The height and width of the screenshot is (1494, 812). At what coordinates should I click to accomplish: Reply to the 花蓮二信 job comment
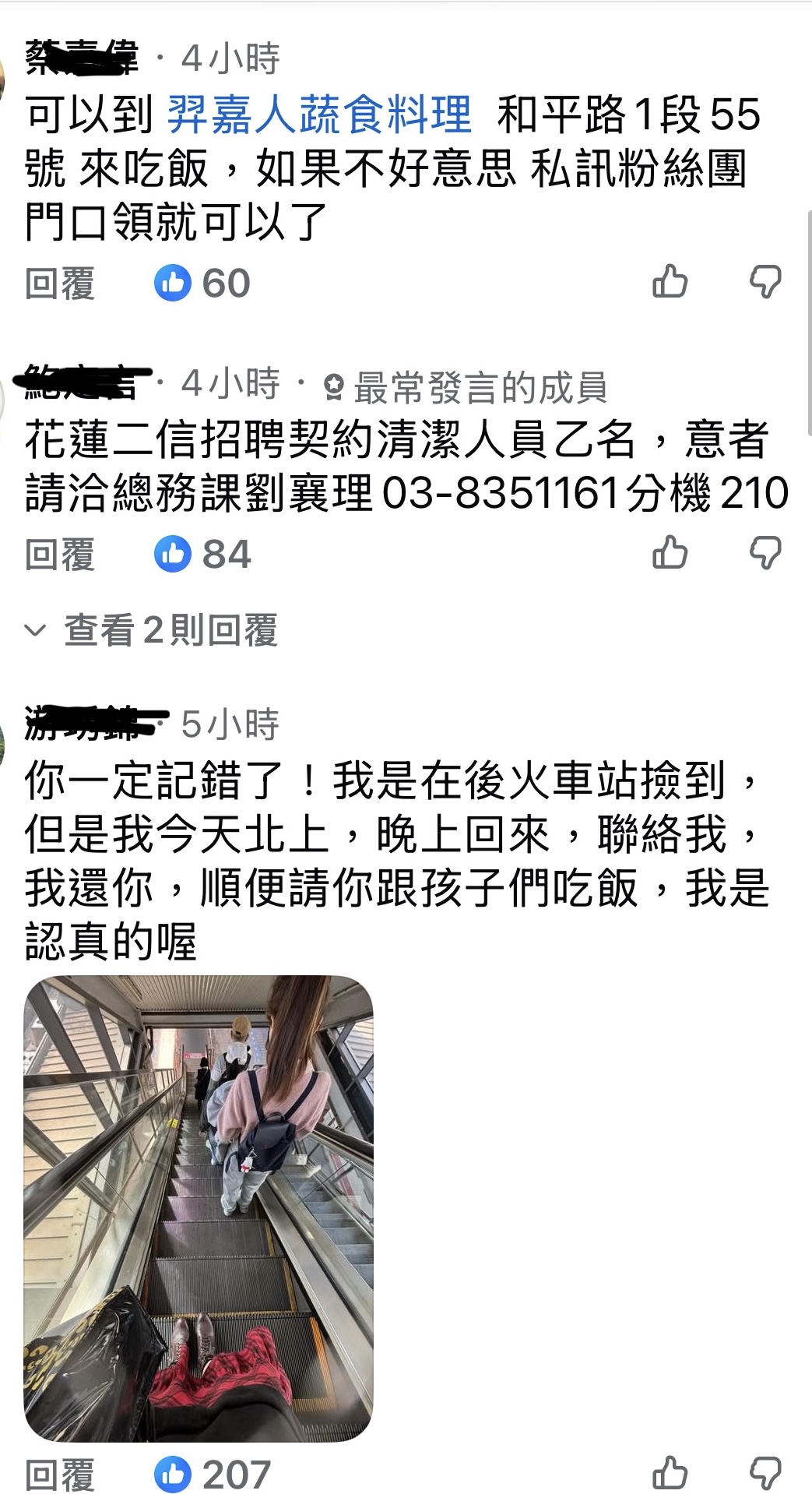click(60, 555)
